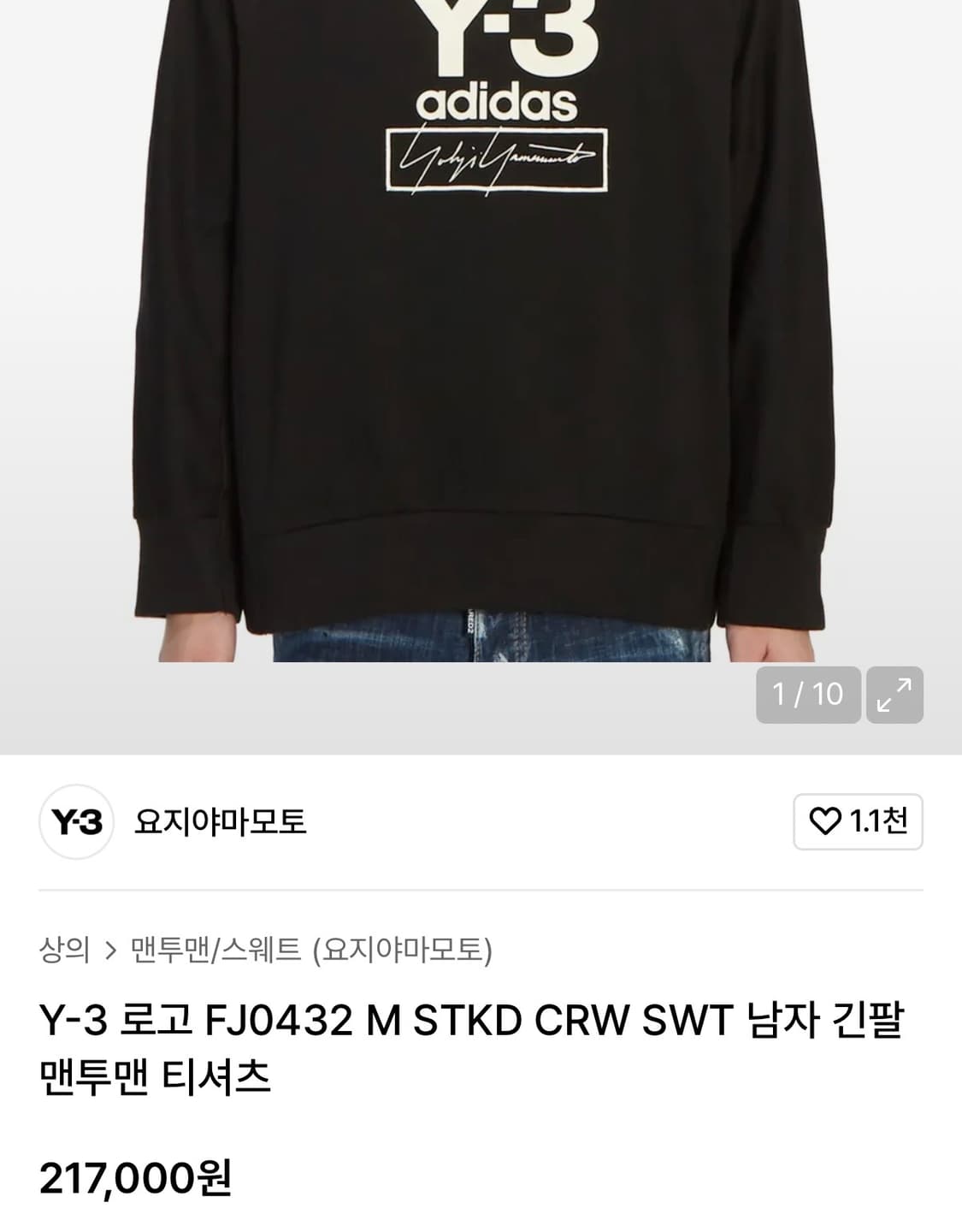Click the fullscreen expand icon on the image
This screenshot has width=962, height=1232.
[894, 695]
